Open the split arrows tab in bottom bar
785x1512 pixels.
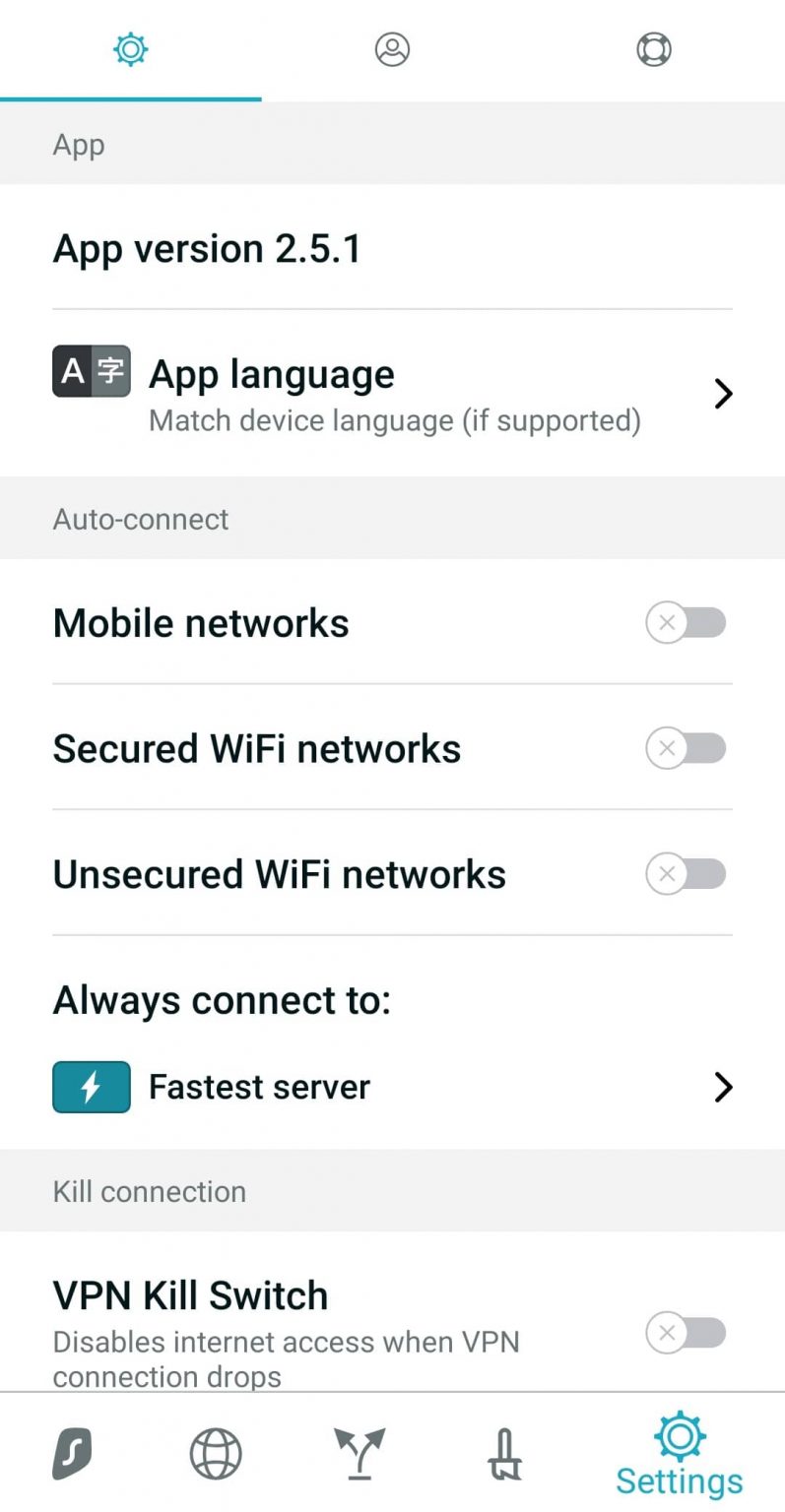tap(360, 1455)
